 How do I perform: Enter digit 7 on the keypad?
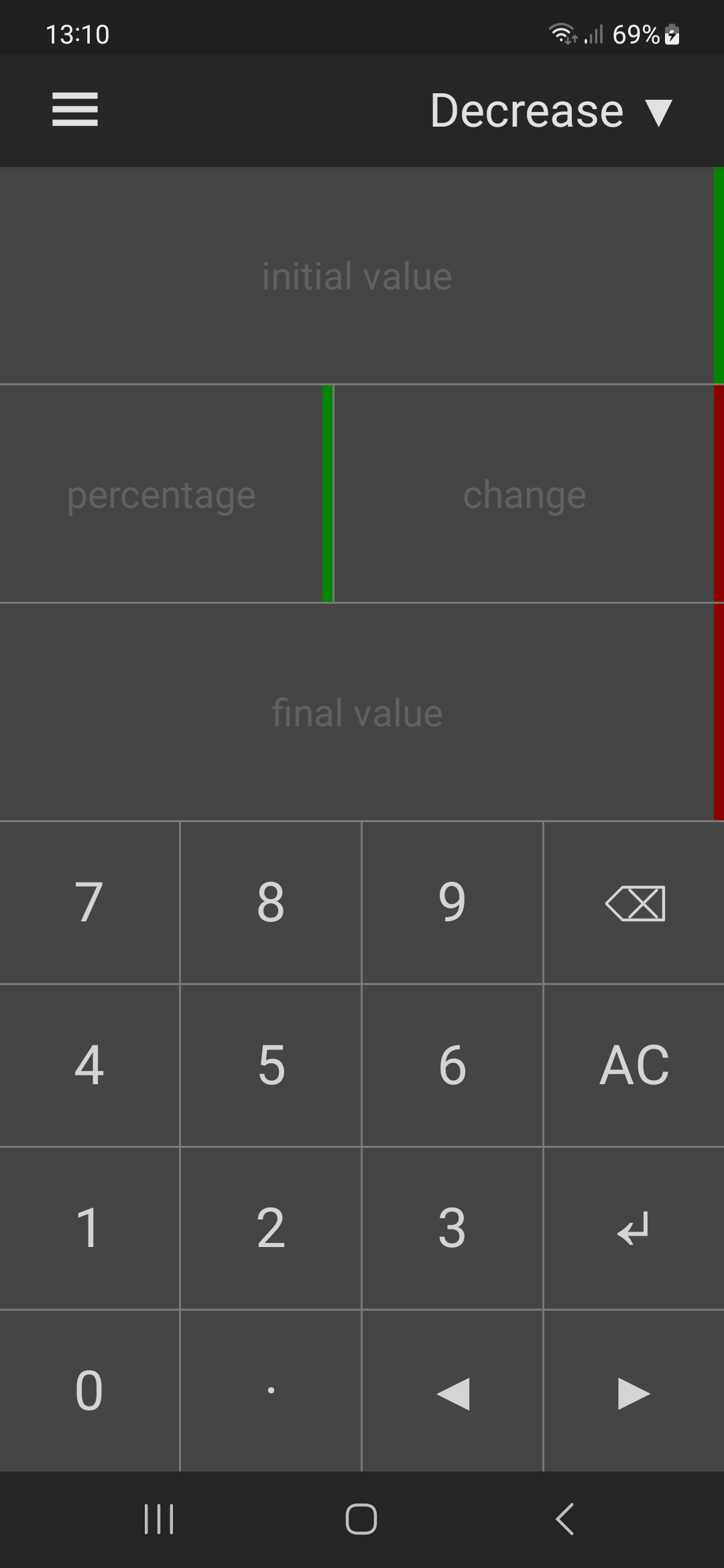(x=89, y=903)
